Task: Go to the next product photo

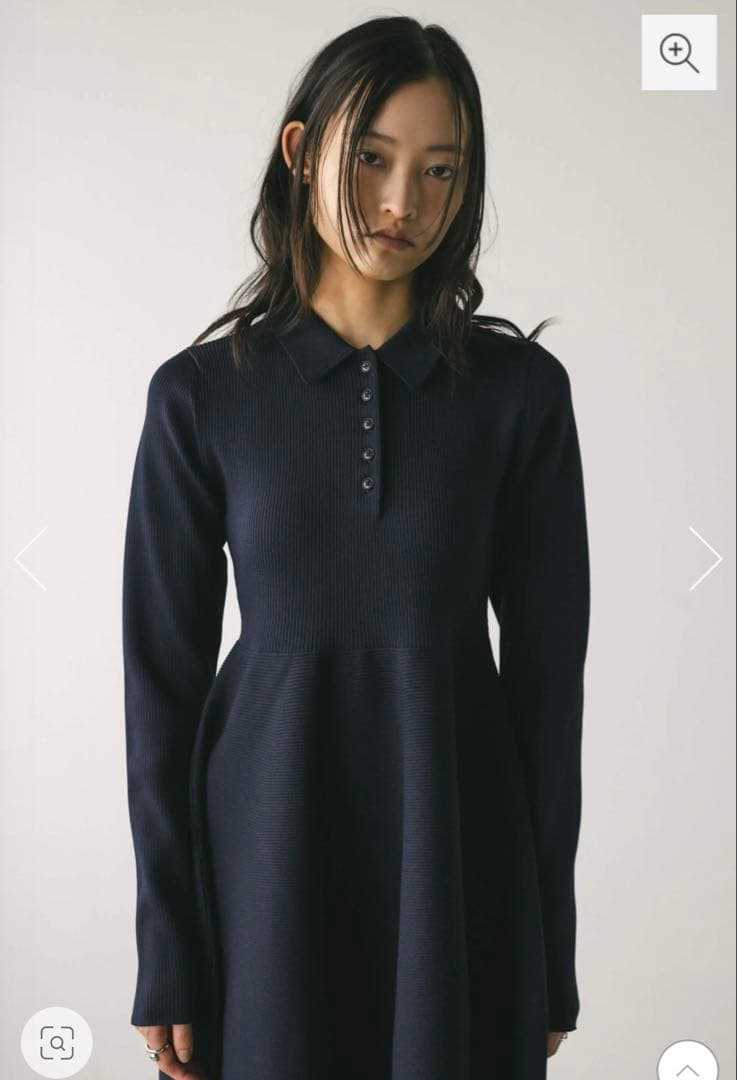Action: pyautogui.click(x=705, y=559)
